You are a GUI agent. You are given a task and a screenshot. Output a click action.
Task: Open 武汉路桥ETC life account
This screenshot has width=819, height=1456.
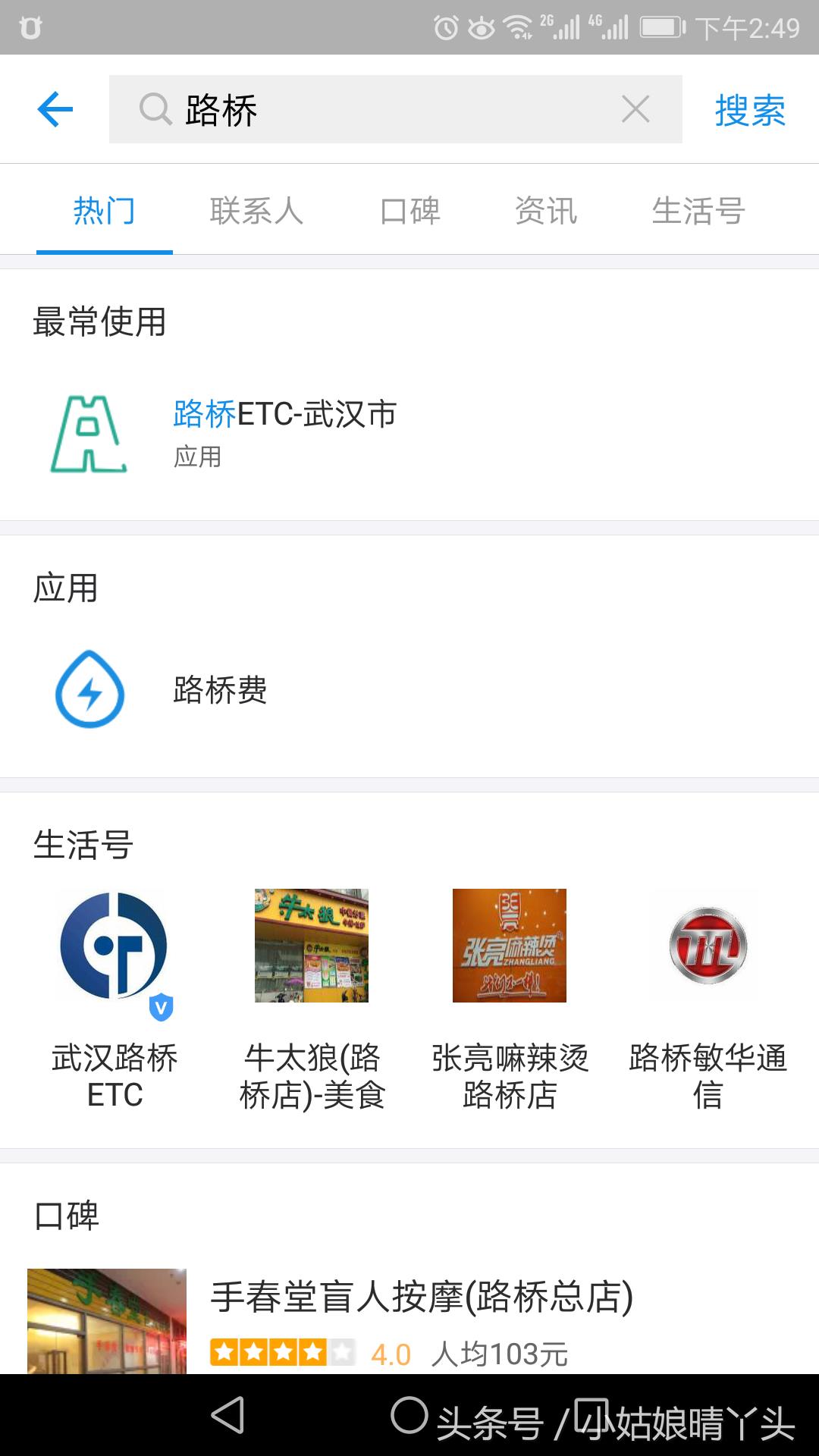pyautogui.click(x=115, y=998)
